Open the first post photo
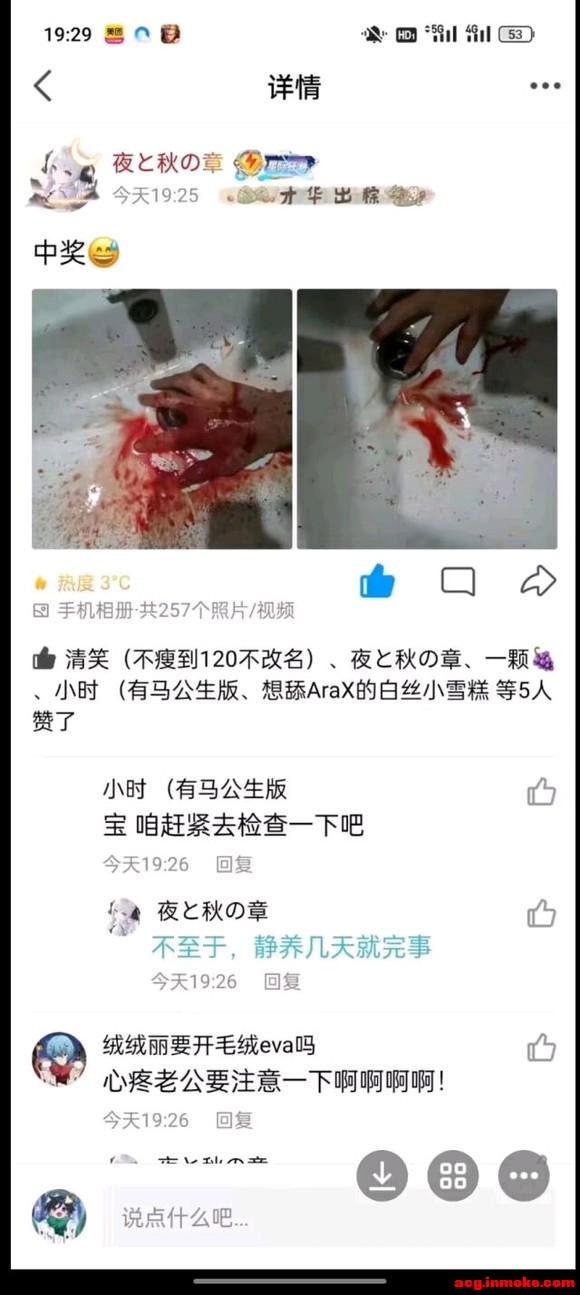The image size is (580, 1295). click(x=162, y=419)
